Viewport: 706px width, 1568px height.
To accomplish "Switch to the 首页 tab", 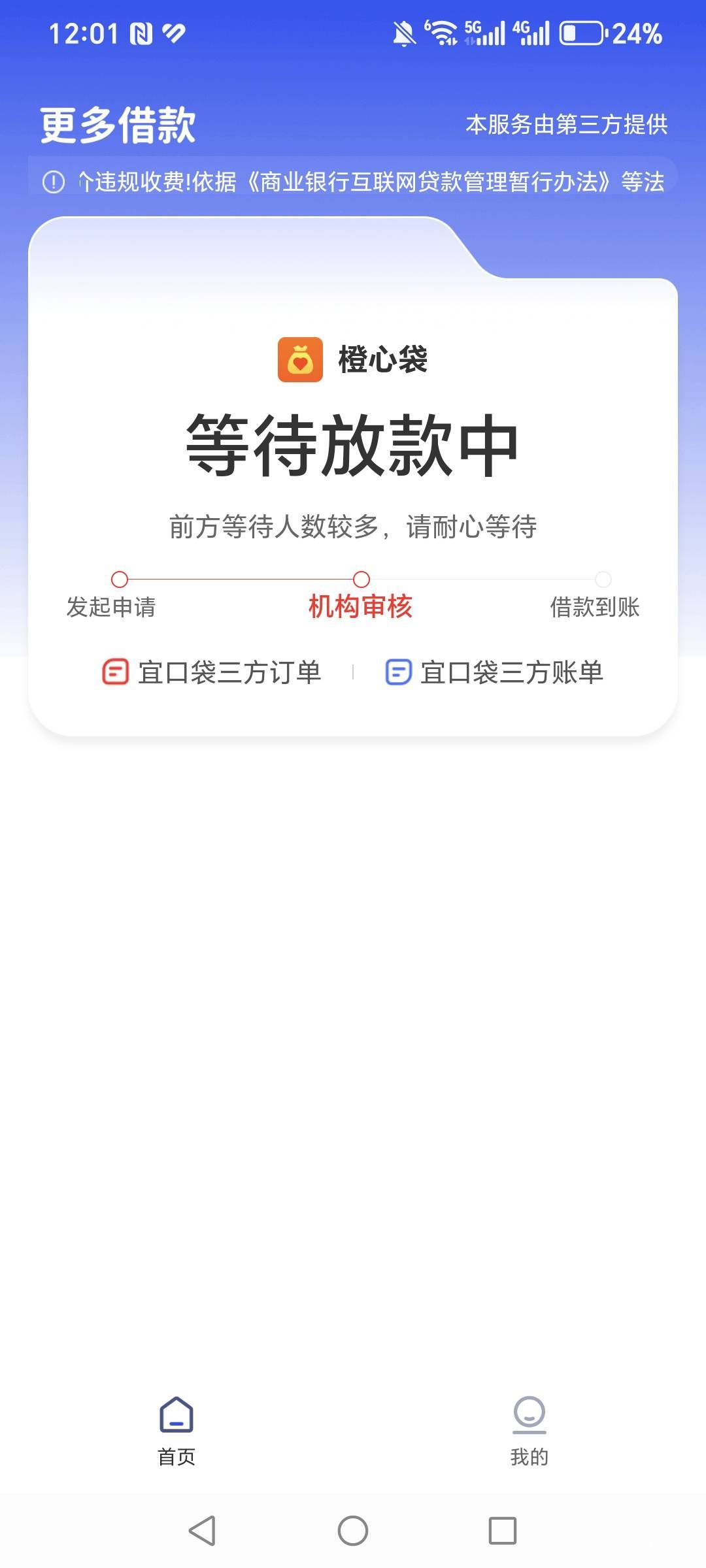I will [176, 1431].
